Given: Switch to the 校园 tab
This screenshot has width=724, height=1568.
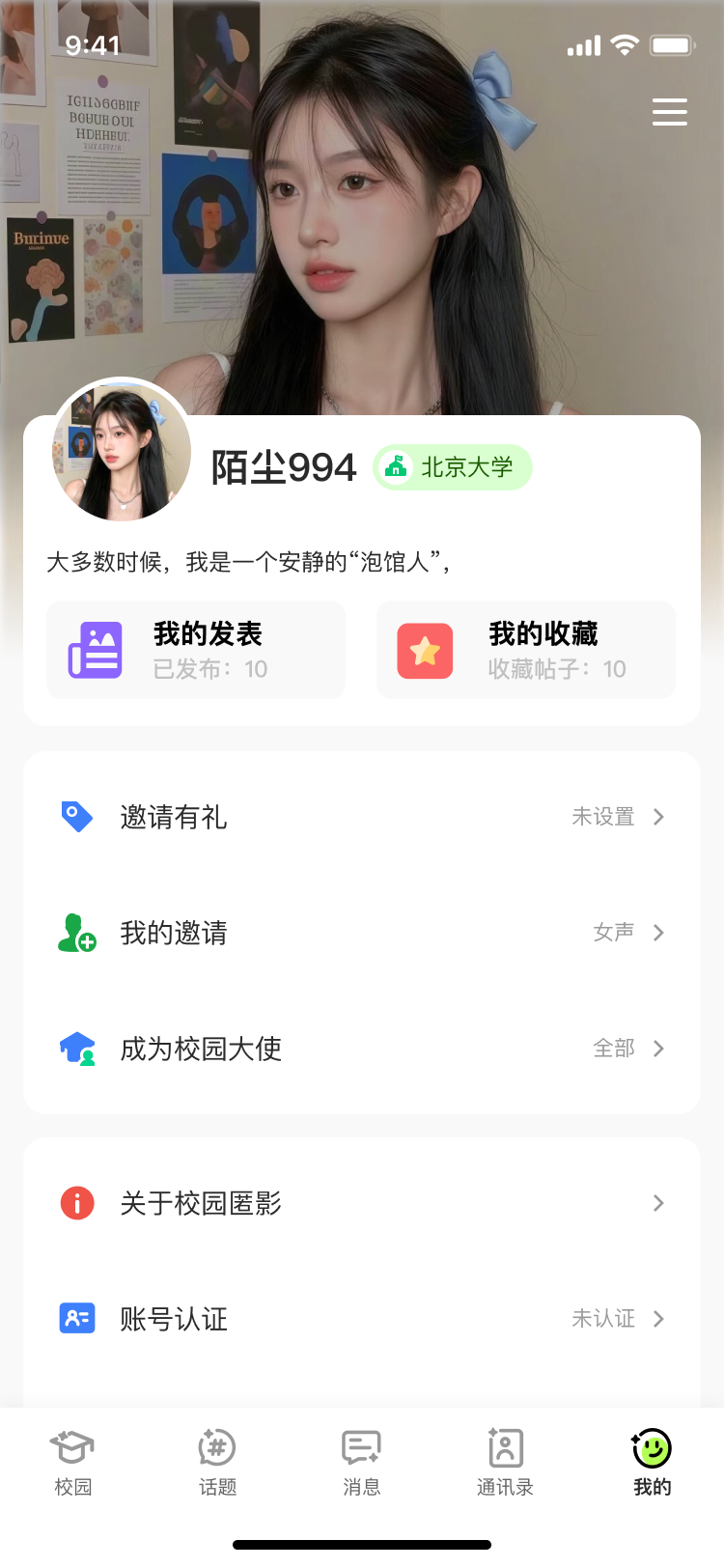Looking at the screenshot, I should point(72,1462).
